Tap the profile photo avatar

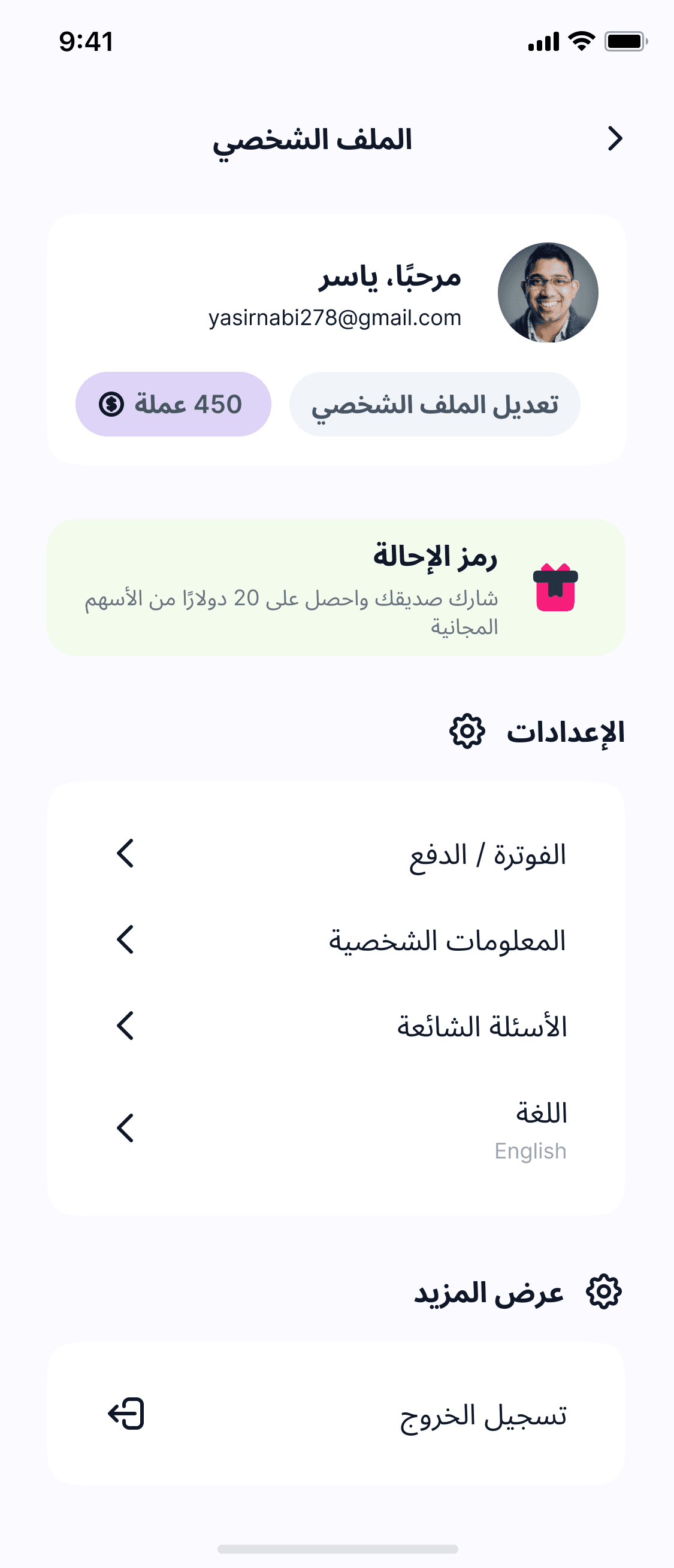(x=548, y=293)
